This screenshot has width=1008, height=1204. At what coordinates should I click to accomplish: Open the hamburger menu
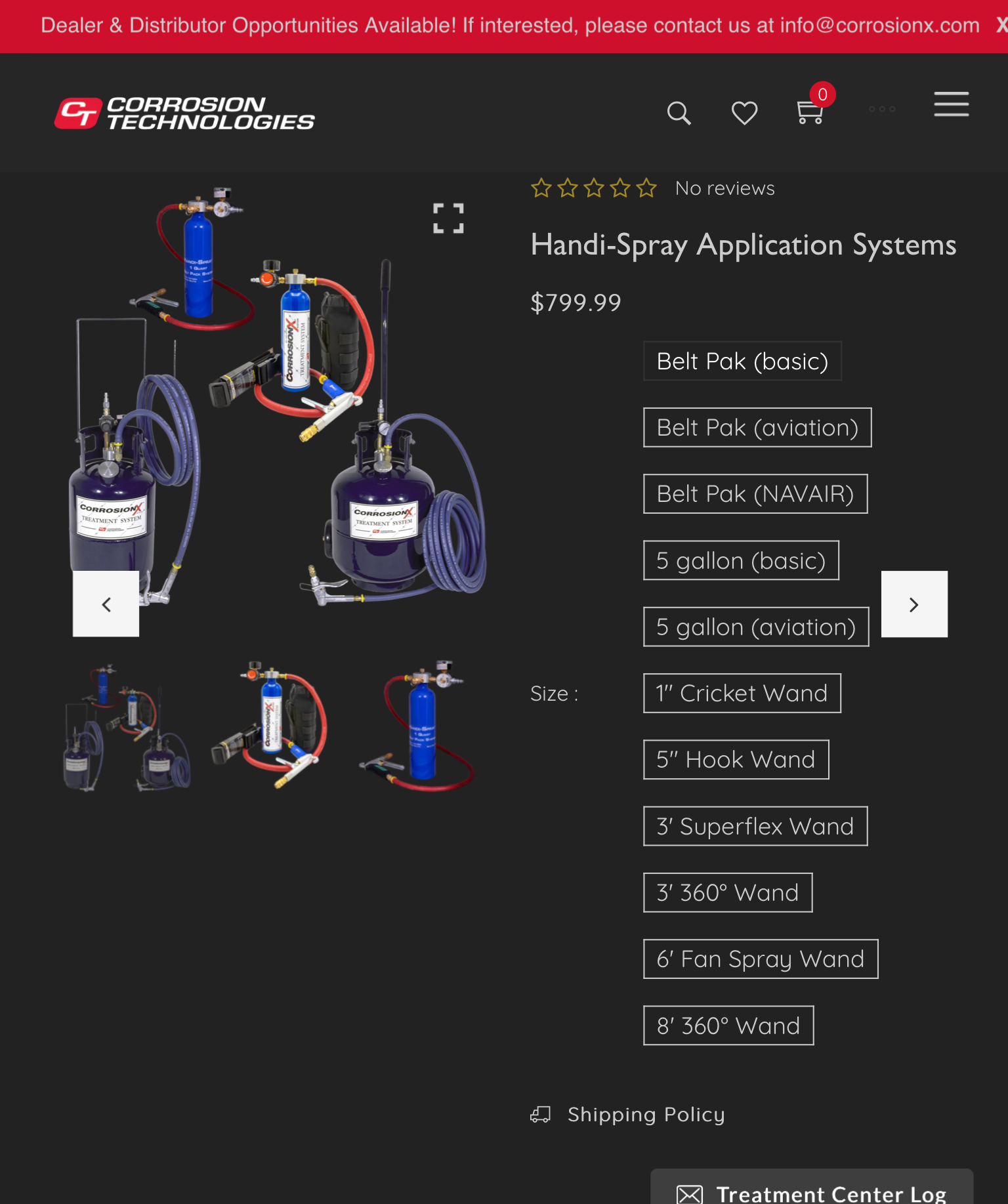[951, 104]
